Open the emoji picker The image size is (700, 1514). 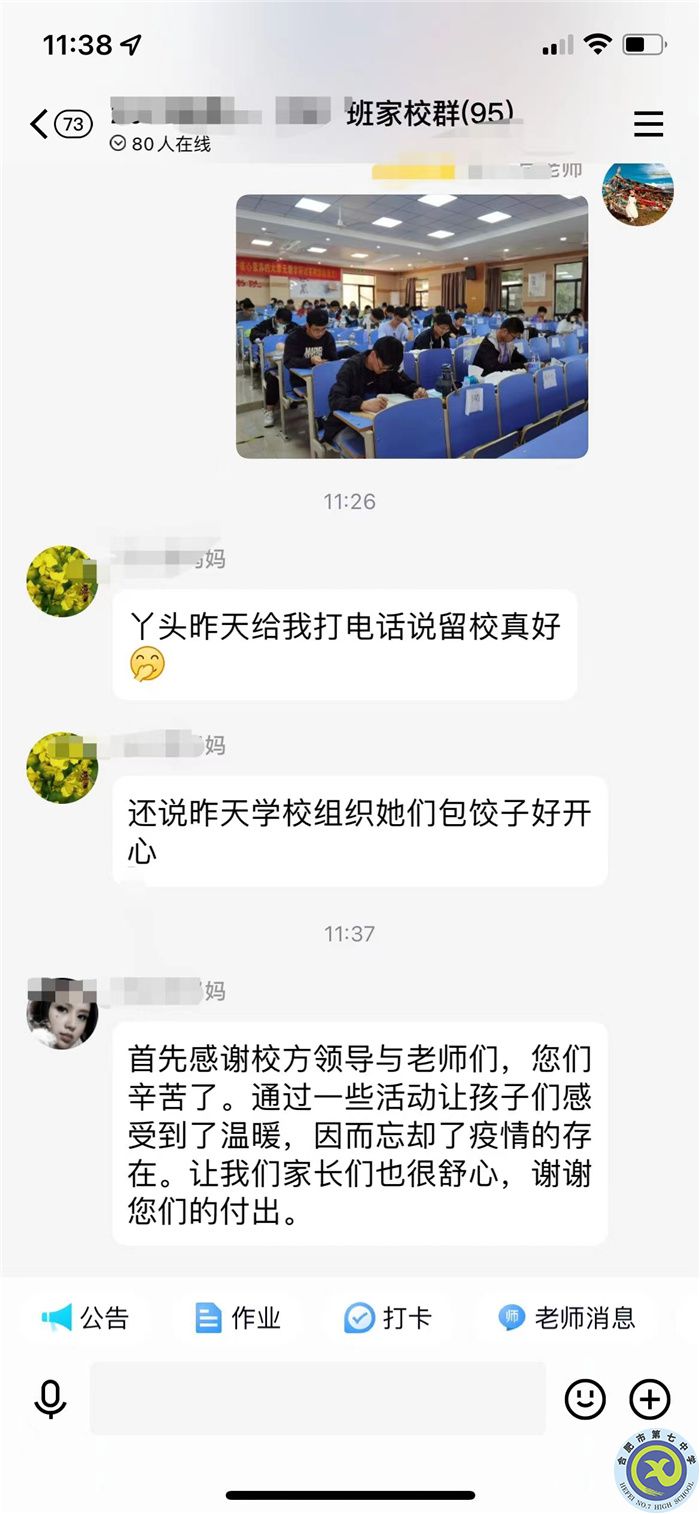tap(585, 1399)
